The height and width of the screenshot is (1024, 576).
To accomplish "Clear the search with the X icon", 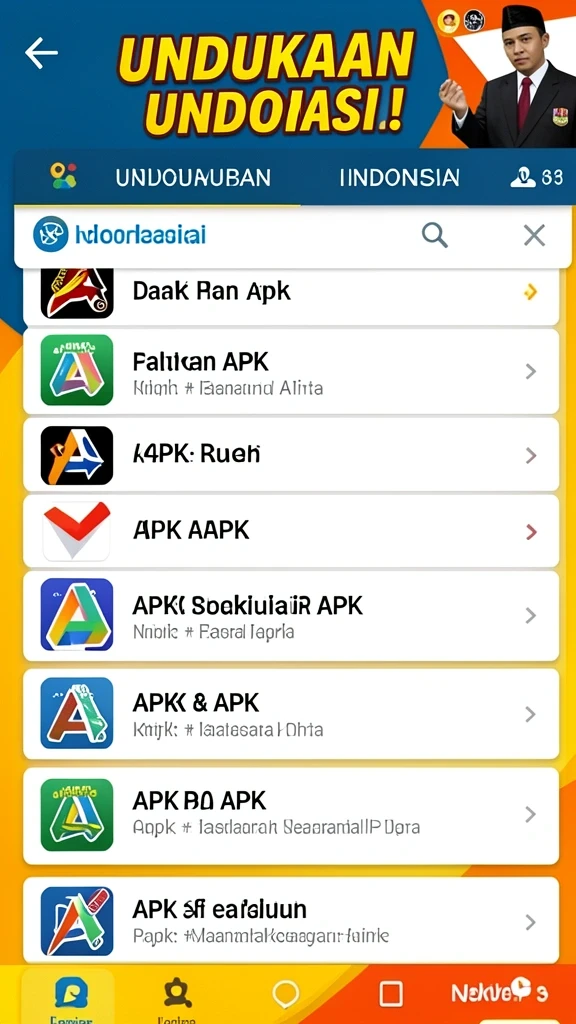I will pyautogui.click(x=534, y=234).
